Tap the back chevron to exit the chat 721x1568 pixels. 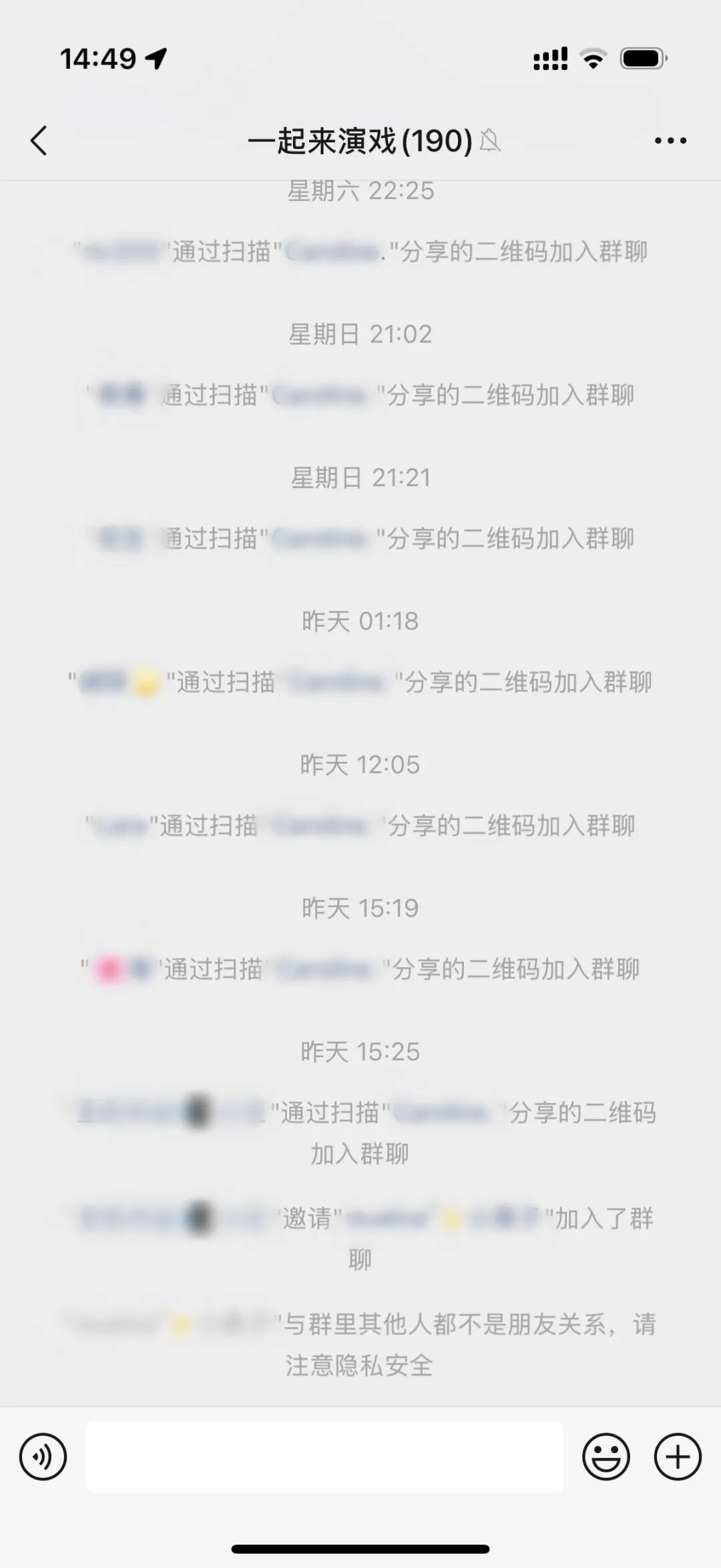pyautogui.click(x=38, y=141)
